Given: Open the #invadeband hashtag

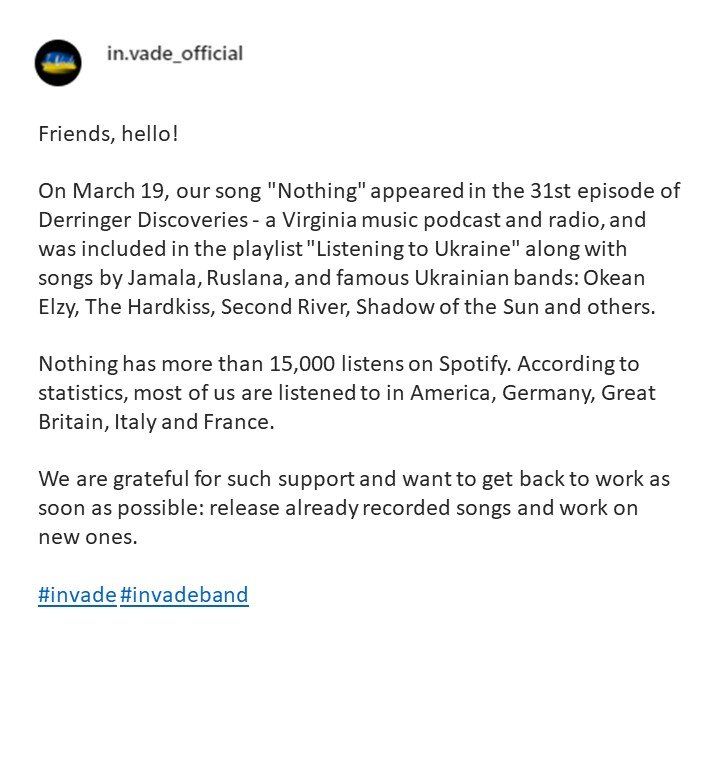Looking at the screenshot, I should click(x=184, y=595).
